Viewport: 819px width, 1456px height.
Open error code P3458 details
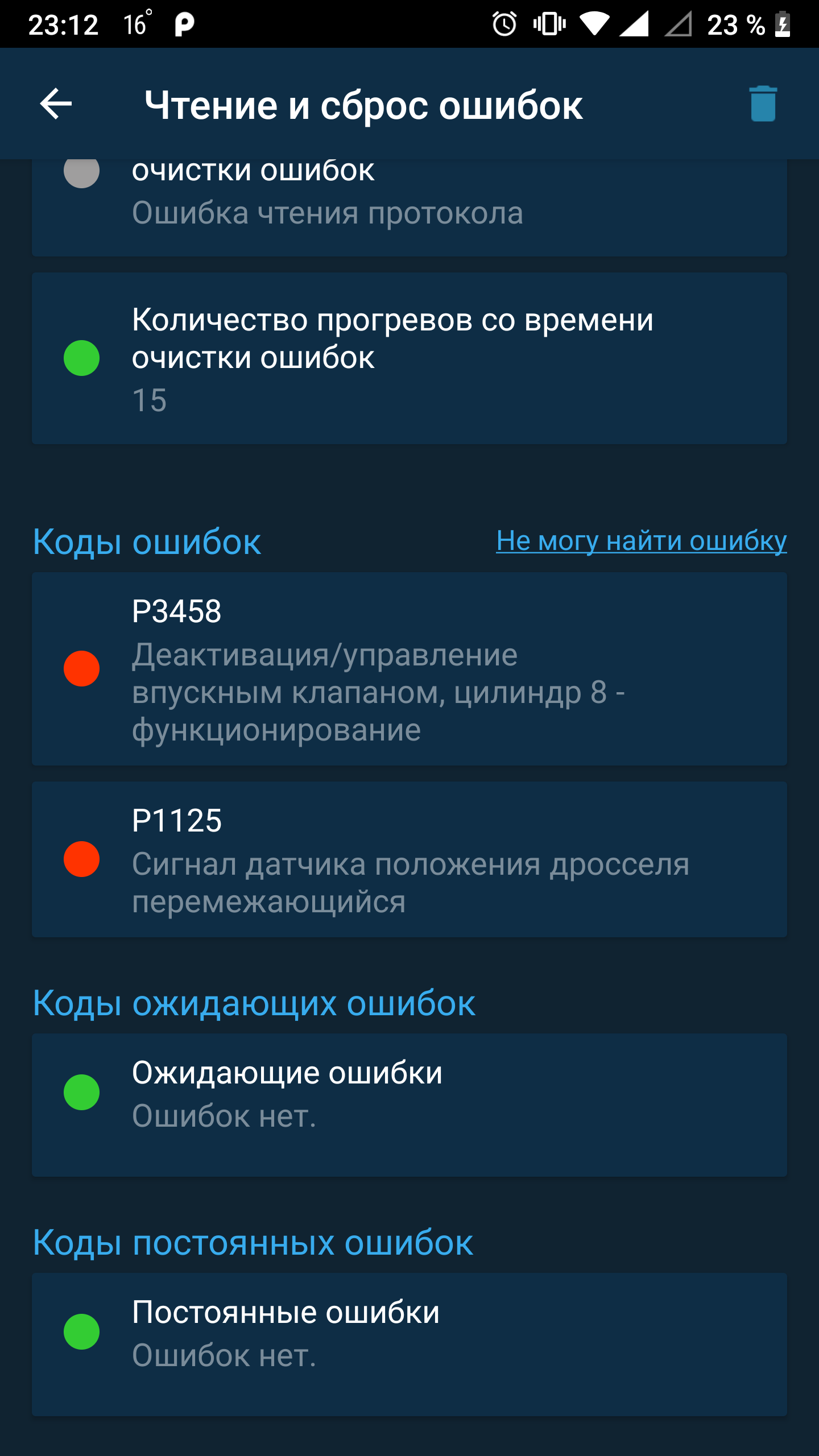(x=409, y=669)
